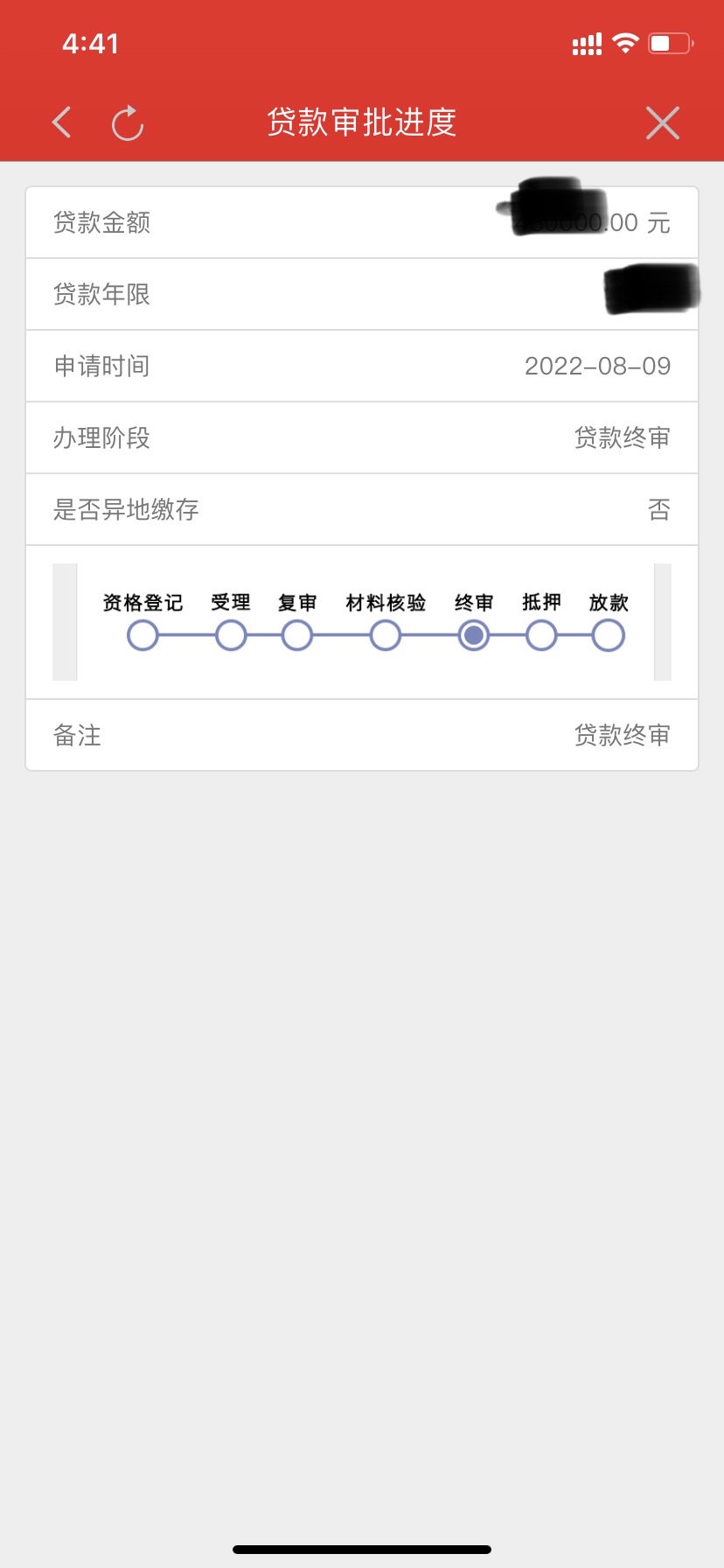
Task: Expand the 备注 row
Action: coord(361,735)
